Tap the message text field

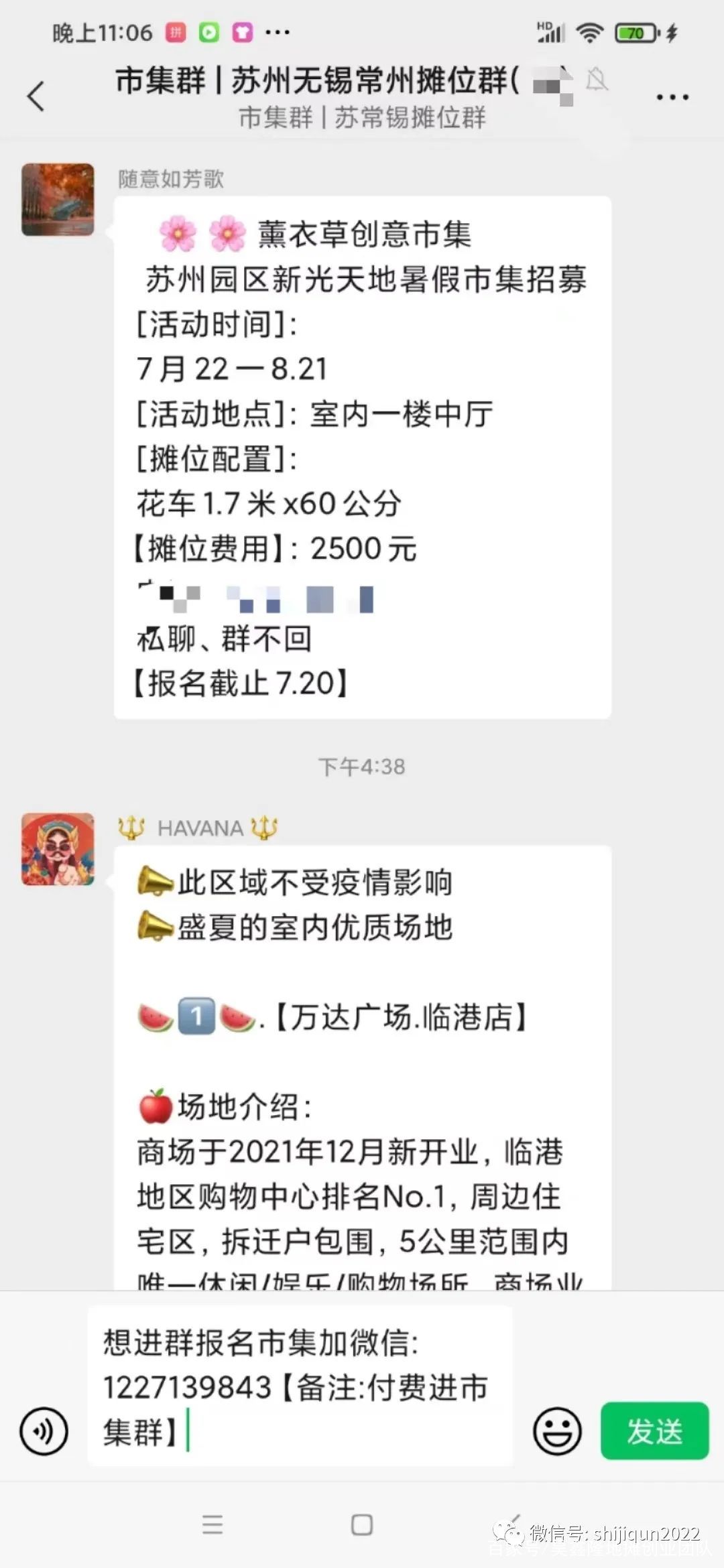pyautogui.click(x=300, y=1386)
